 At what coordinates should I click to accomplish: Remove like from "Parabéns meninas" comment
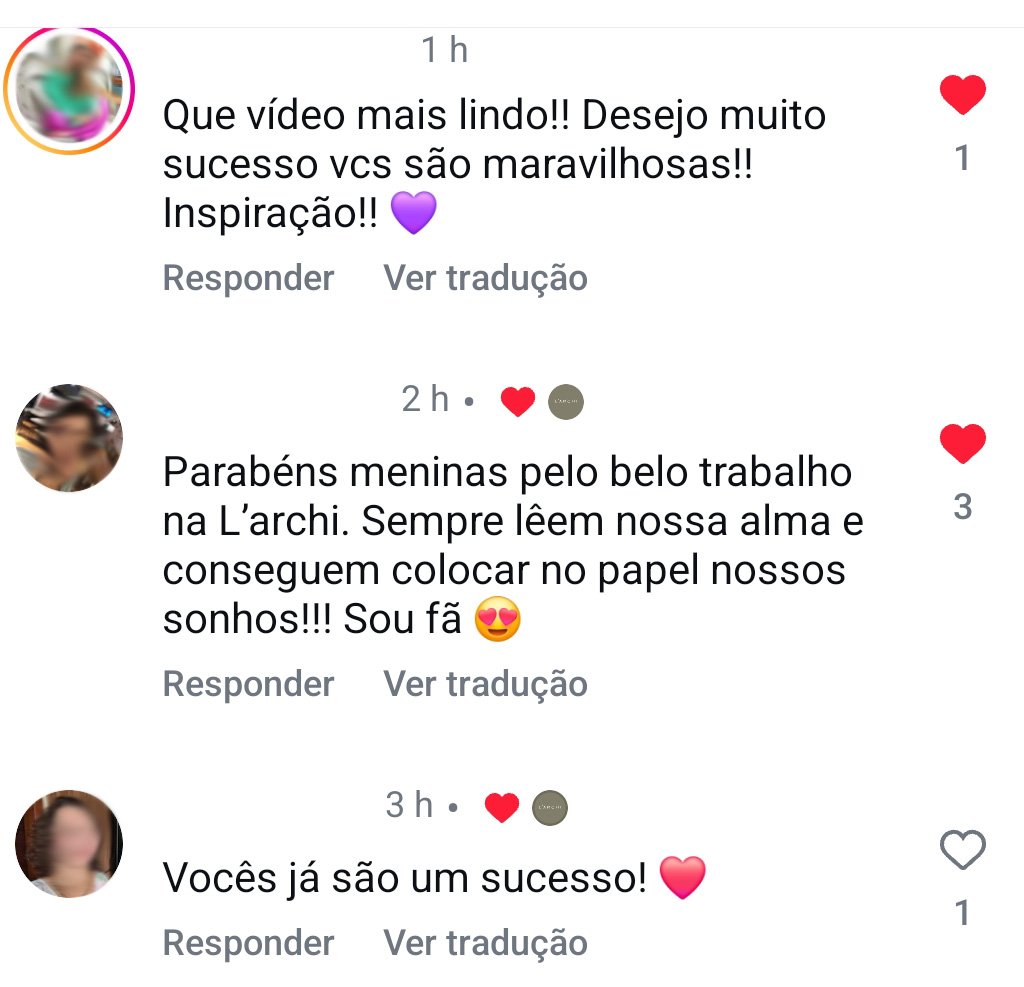(x=963, y=444)
